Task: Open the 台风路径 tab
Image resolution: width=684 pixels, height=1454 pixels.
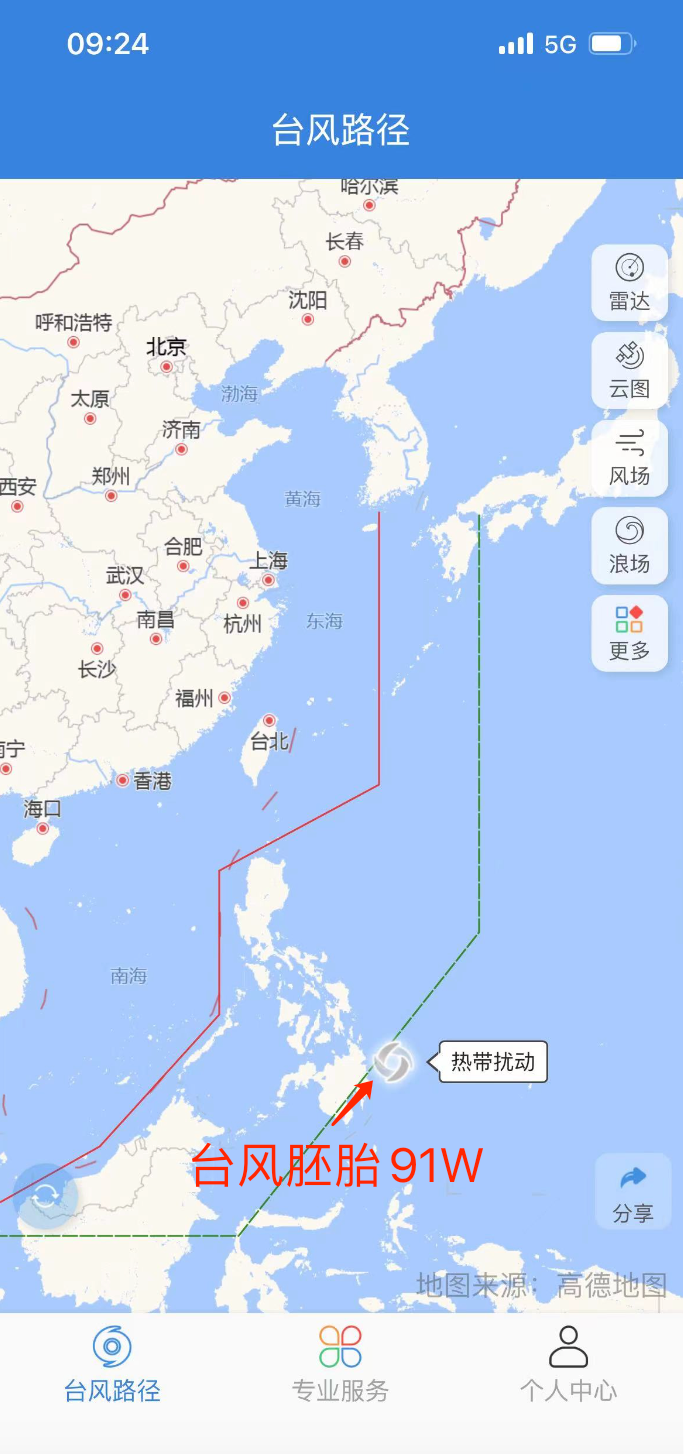Action: point(112,1362)
